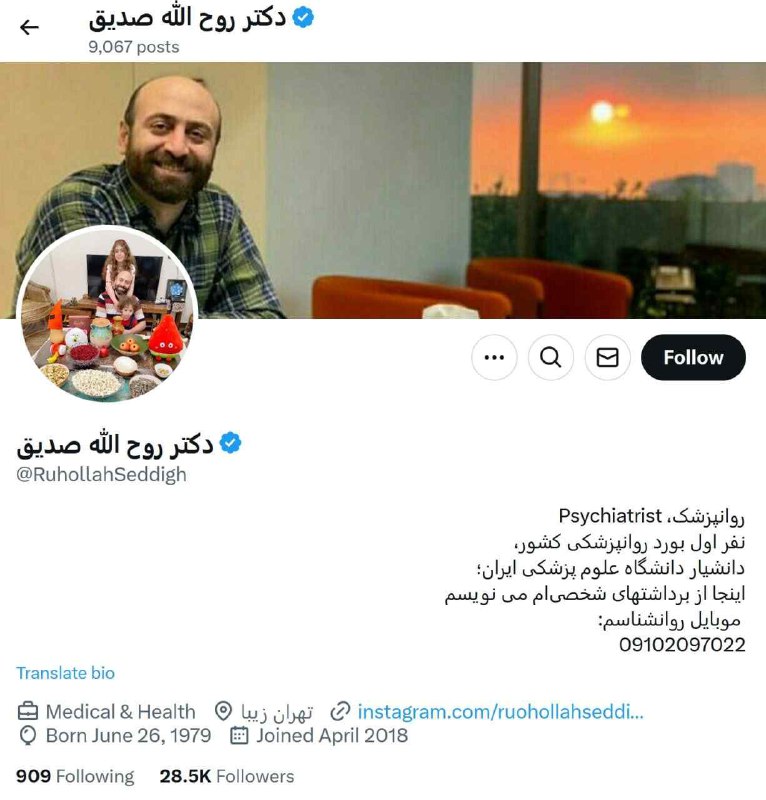The width and height of the screenshot is (766, 800).
Task: Tap Translate bio
Action: coord(65,673)
